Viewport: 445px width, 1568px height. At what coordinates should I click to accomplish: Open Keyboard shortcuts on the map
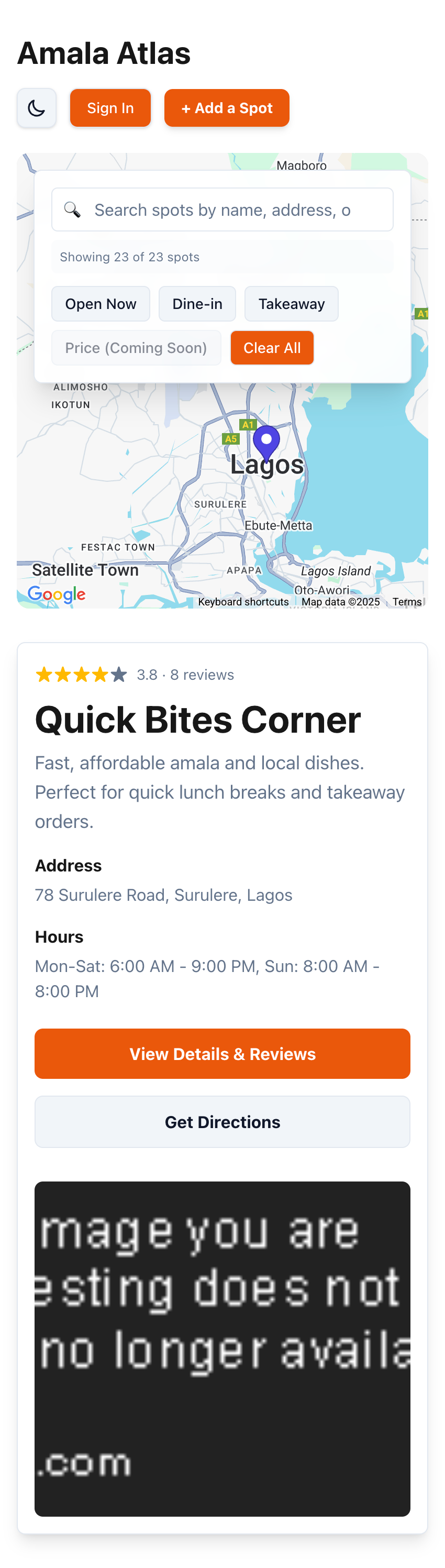243,601
